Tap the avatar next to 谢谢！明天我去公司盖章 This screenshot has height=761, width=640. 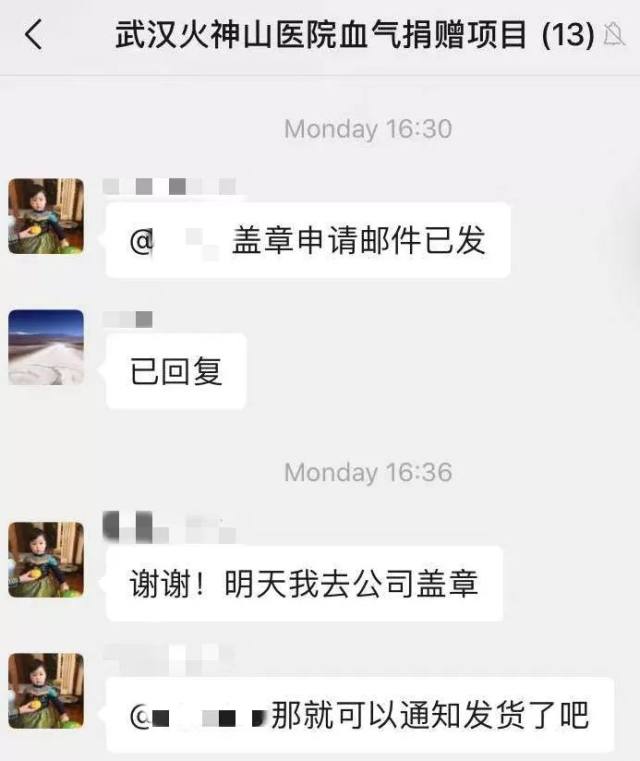coord(46,560)
